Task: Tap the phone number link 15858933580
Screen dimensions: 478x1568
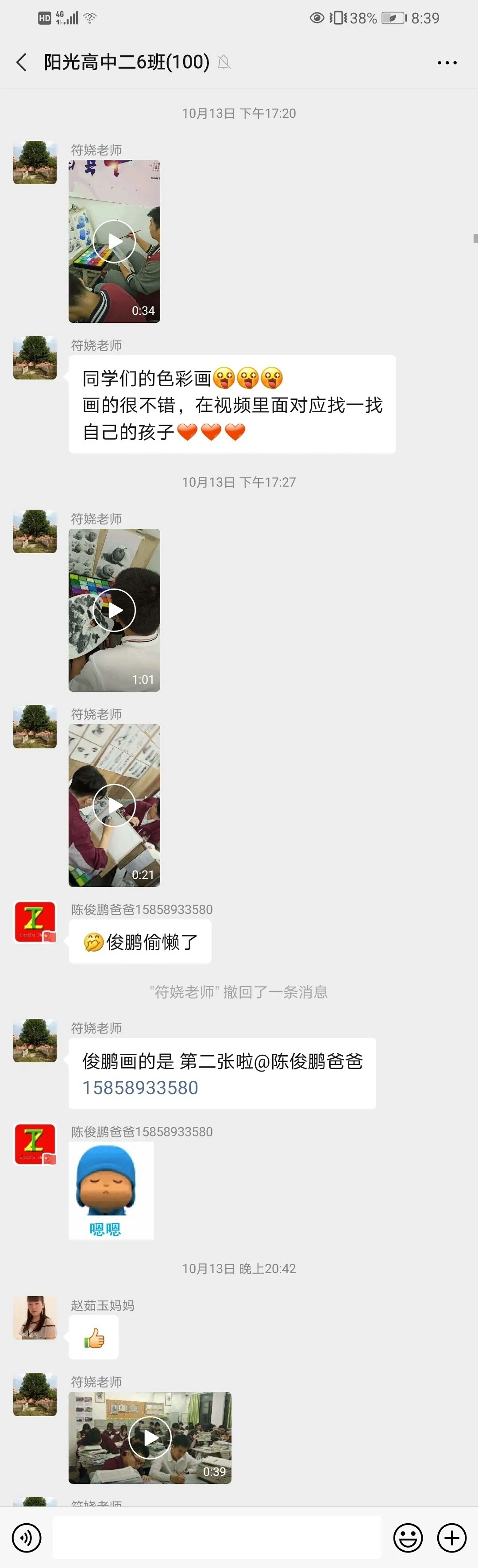Action: point(140,1087)
